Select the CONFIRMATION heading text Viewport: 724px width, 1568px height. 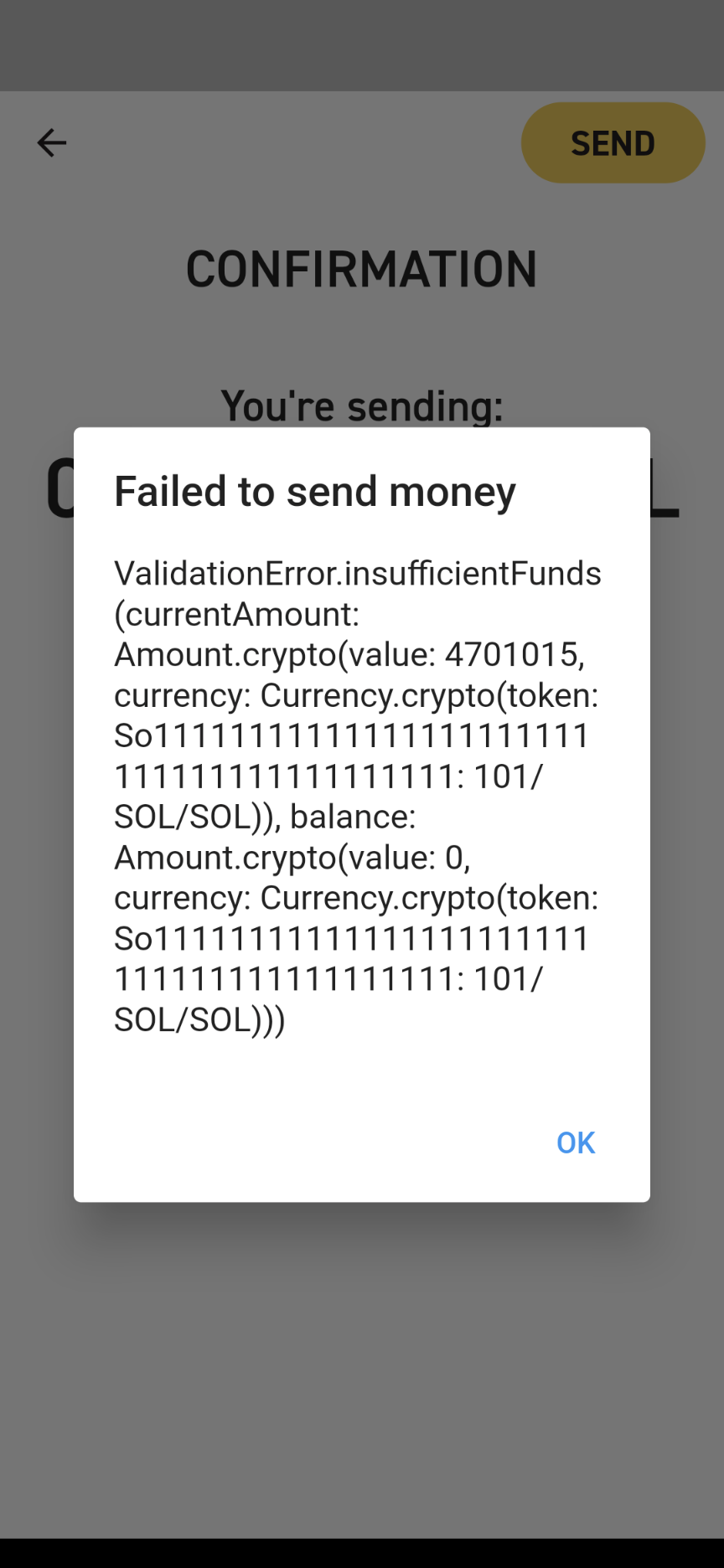362,267
